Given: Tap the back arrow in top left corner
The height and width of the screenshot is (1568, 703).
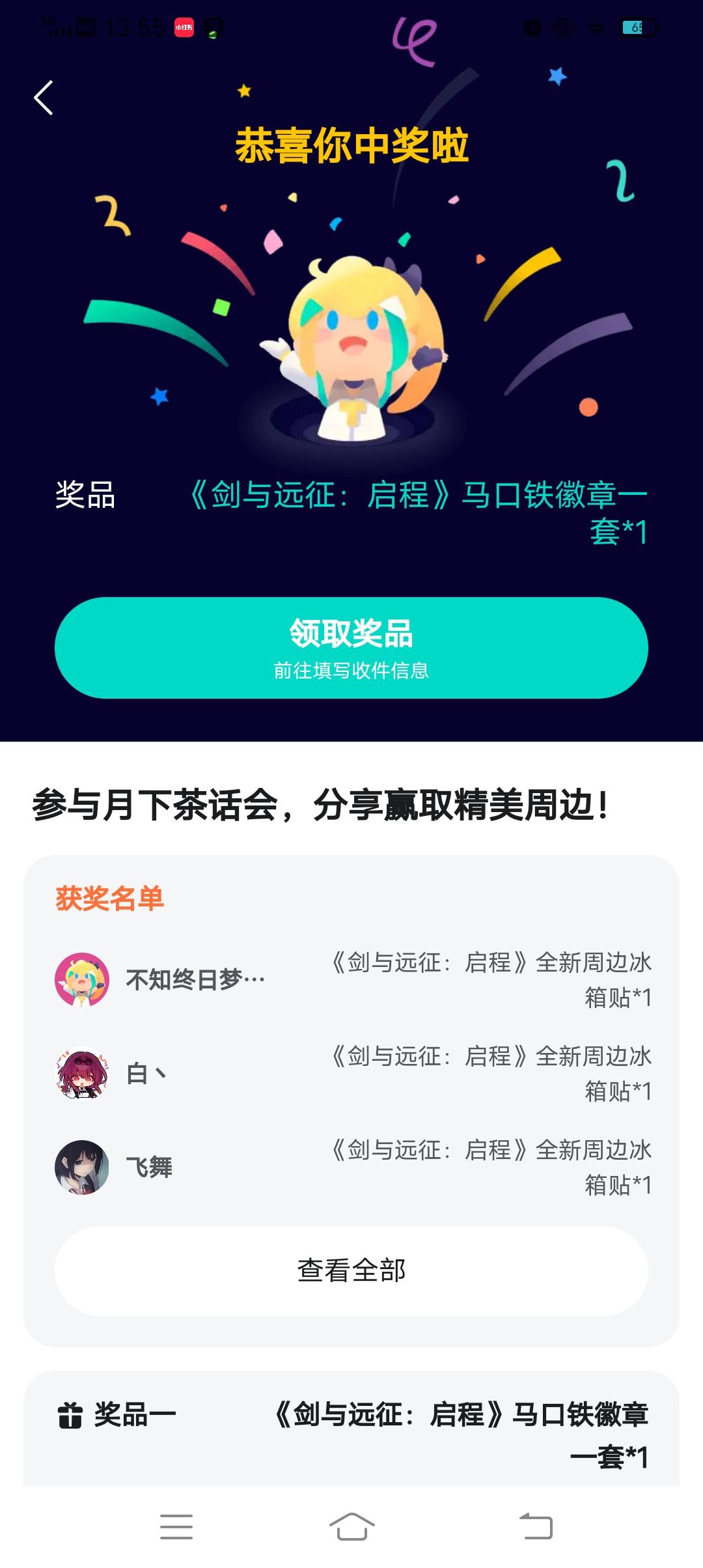Looking at the screenshot, I should pyautogui.click(x=43, y=98).
